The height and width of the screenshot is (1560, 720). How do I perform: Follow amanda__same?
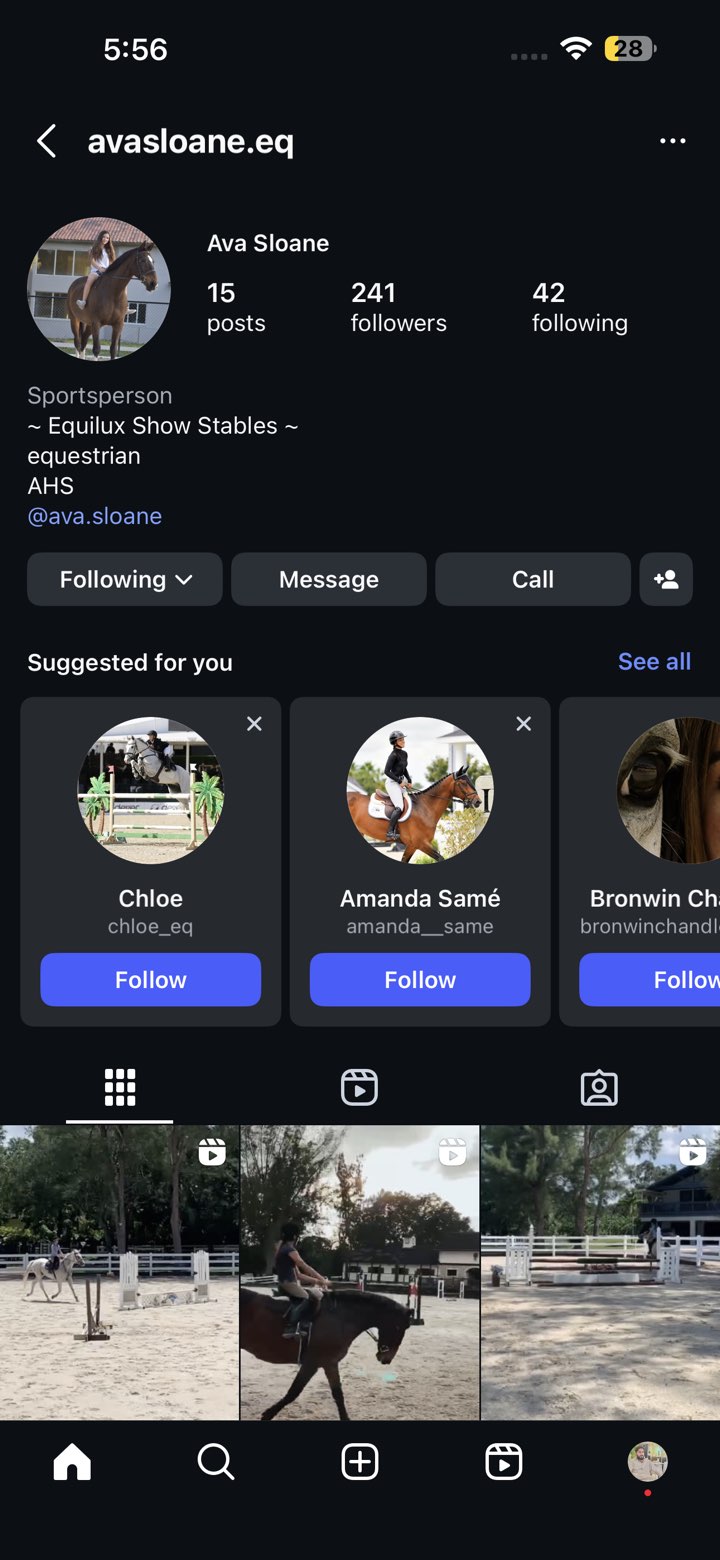(420, 980)
